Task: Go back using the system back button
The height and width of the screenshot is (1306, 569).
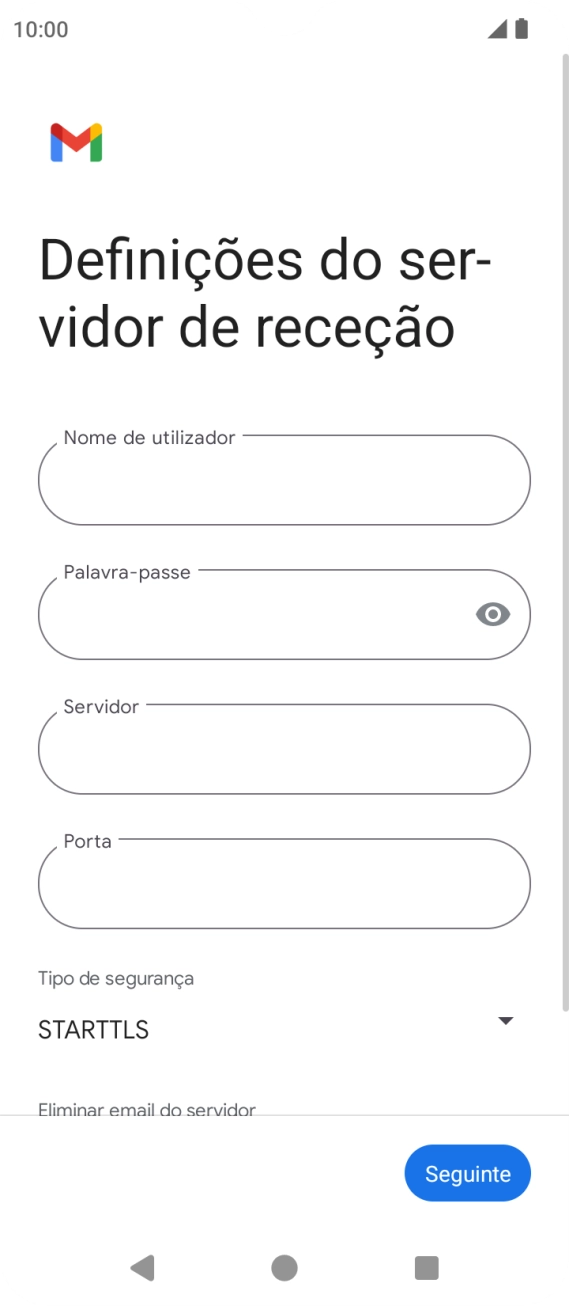Action: pos(142,1268)
